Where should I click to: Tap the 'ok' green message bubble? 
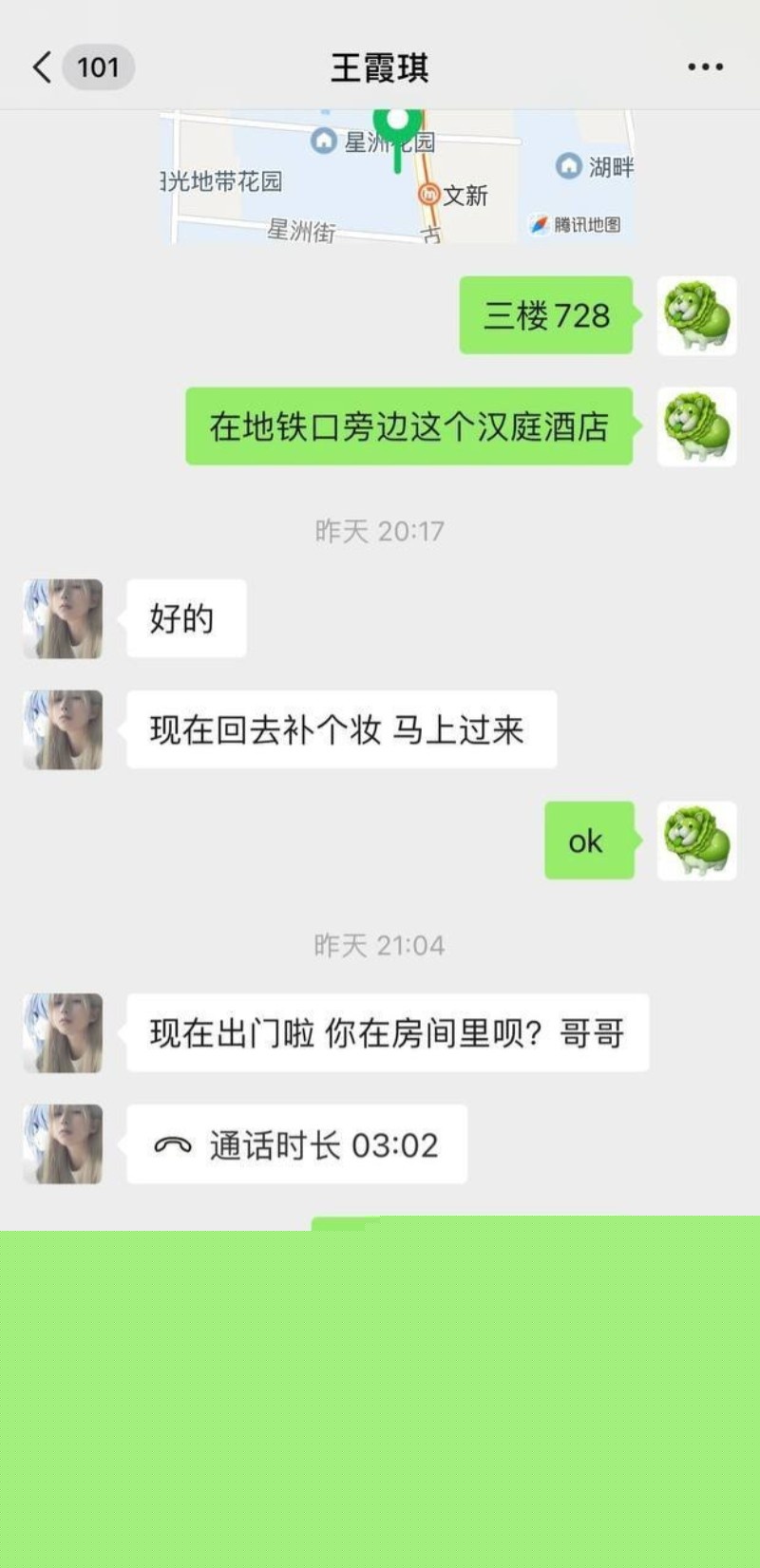pyautogui.click(x=589, y=841)
